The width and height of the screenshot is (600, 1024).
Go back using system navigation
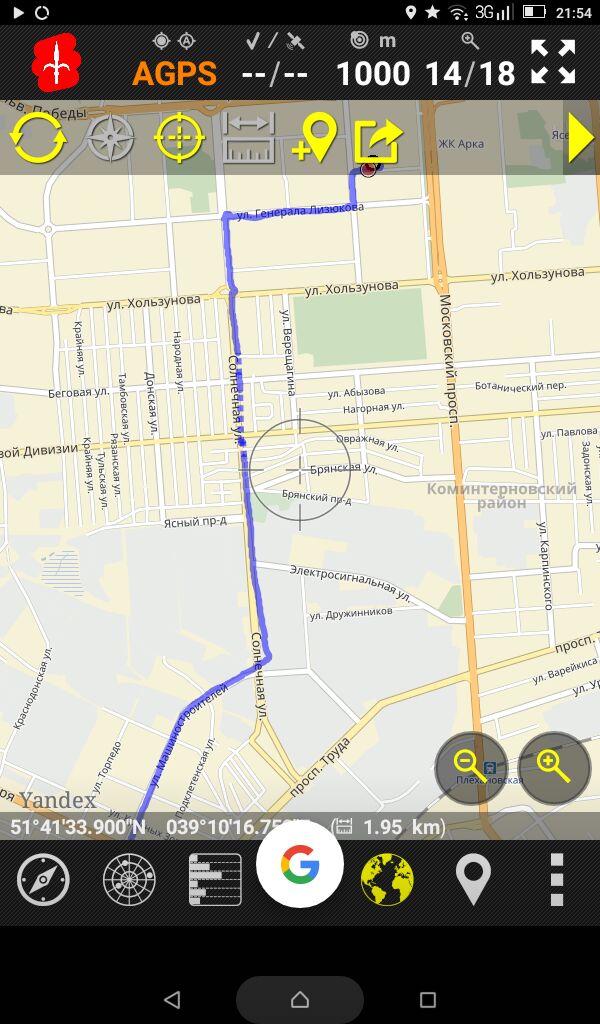tap(172, 999)
